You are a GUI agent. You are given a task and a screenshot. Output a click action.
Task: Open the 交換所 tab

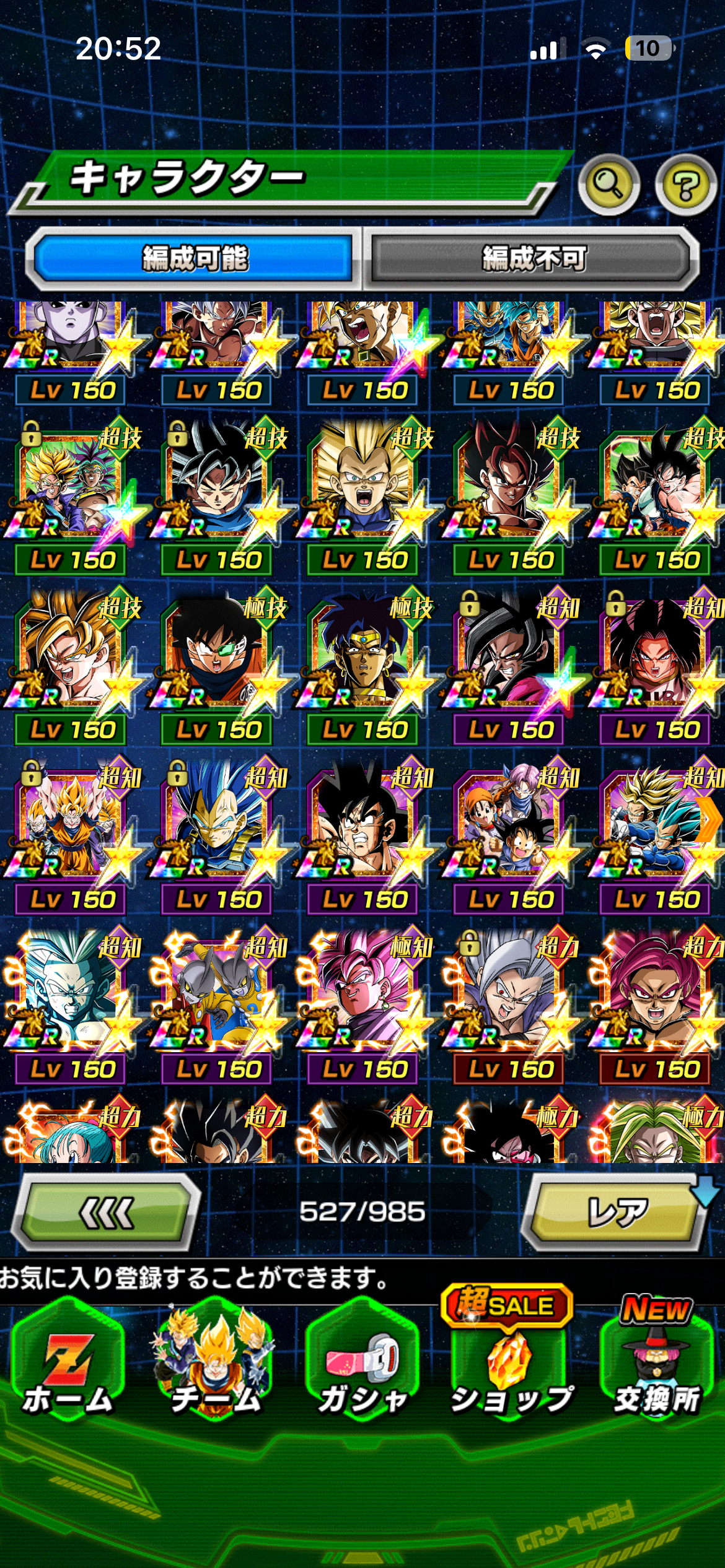click(x=657, y=1370)
